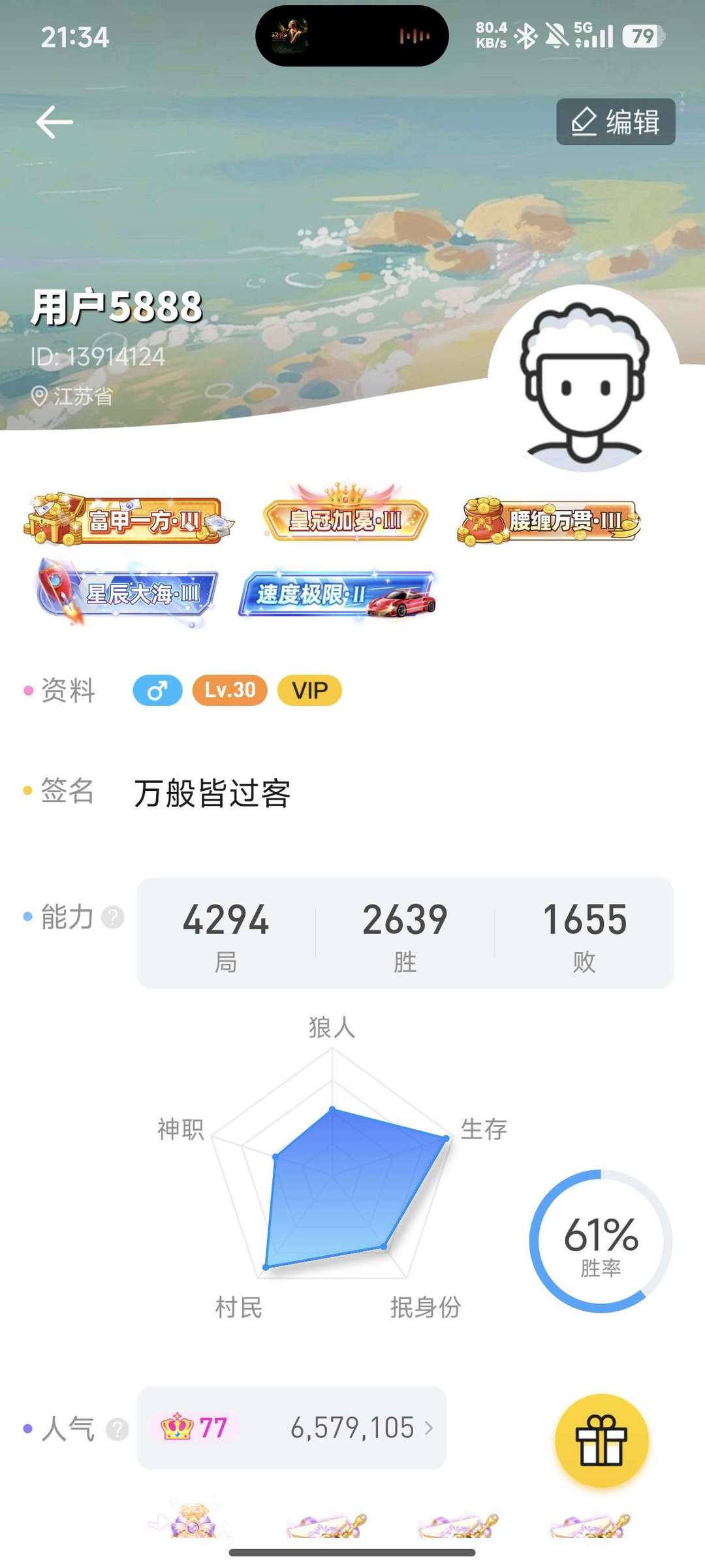Image resolution: width=705 pixels, height=1568 pixels.
Task: Open the 富甲一方 badge
Action: click(127, 520)
